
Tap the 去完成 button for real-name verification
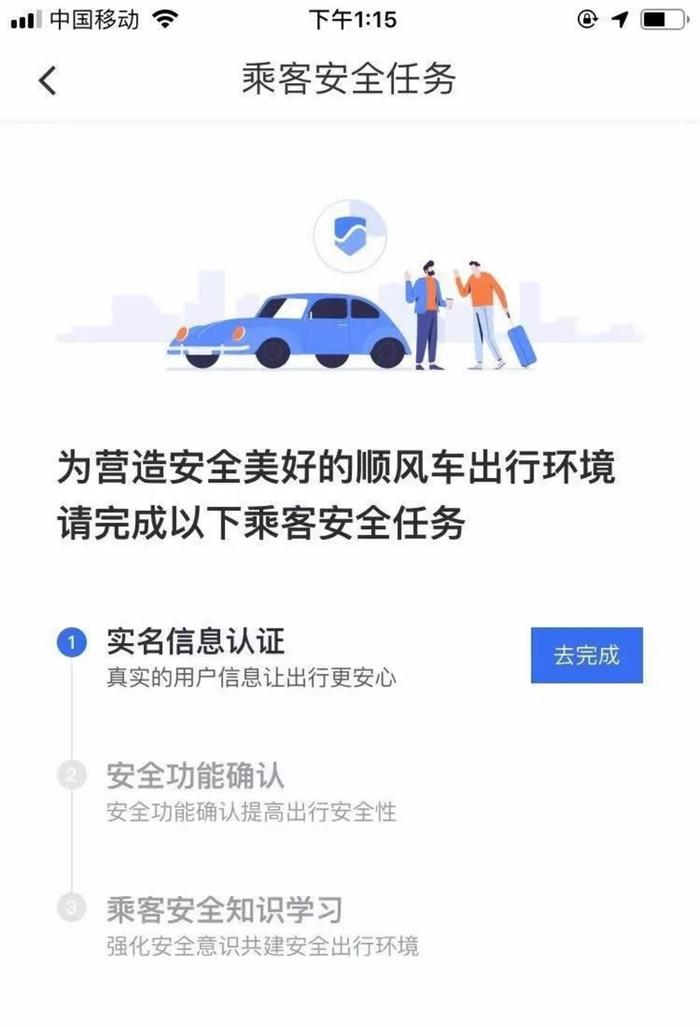[x=586, y=655]
